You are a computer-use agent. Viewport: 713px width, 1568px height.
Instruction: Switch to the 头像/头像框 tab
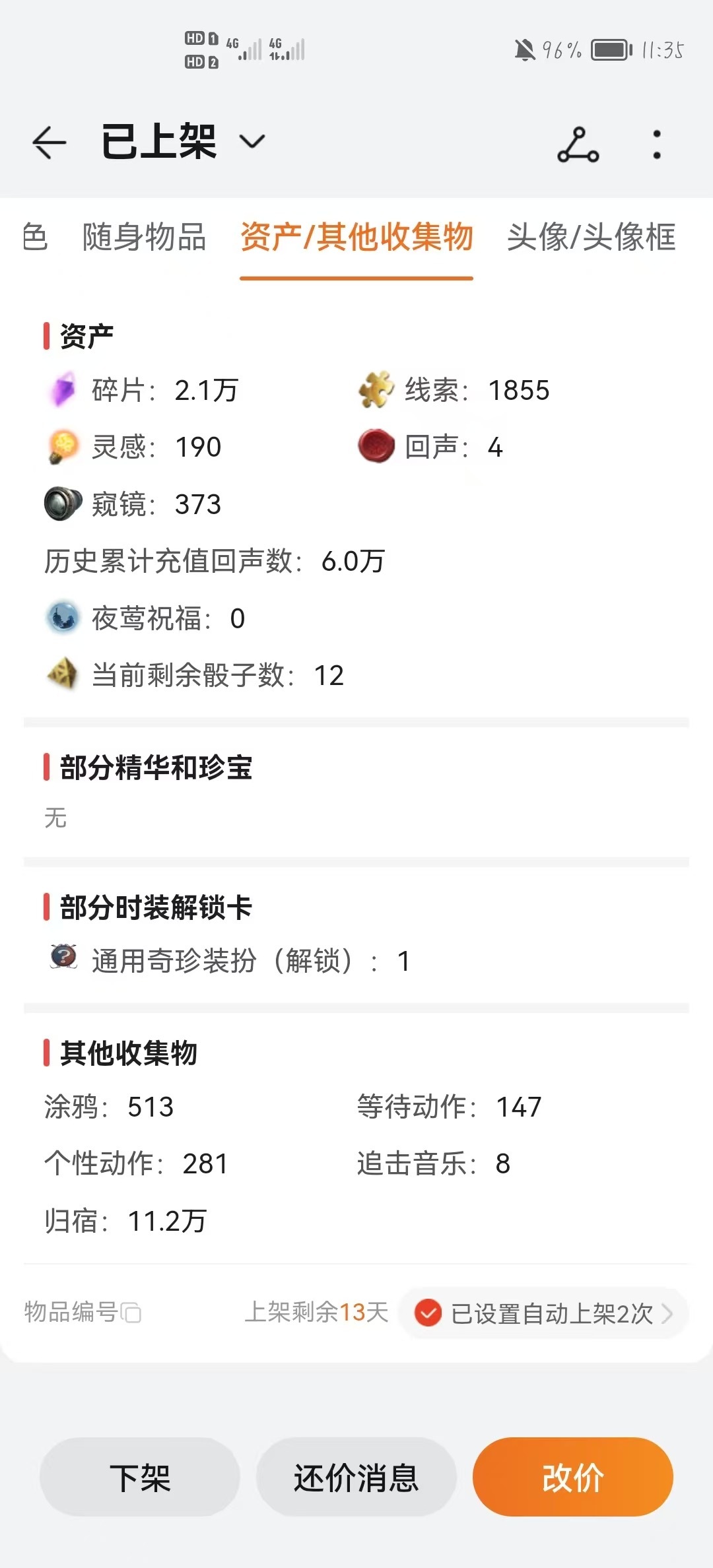click(591, 238)
